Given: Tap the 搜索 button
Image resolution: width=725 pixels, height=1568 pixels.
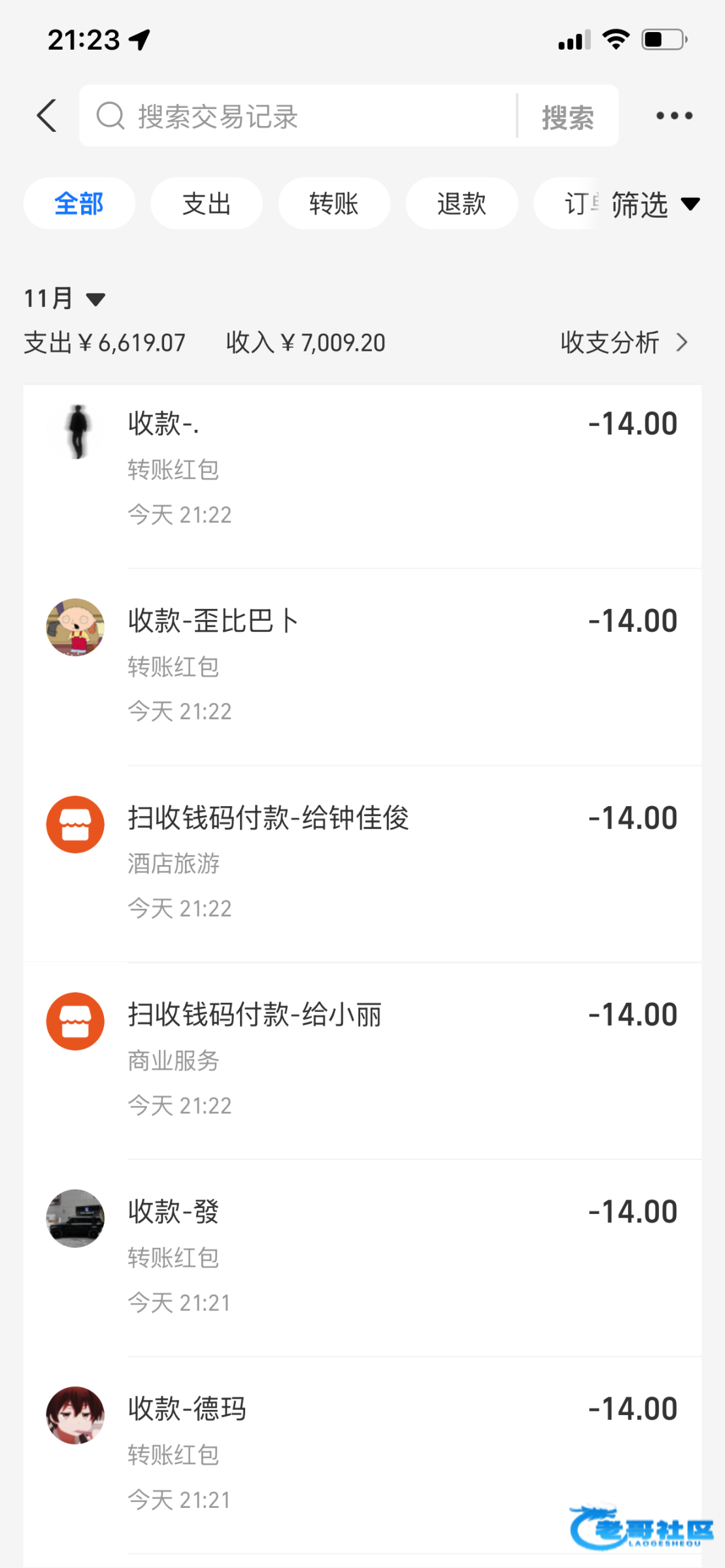Looking at the screenshot, I should [x=567, y=118].
